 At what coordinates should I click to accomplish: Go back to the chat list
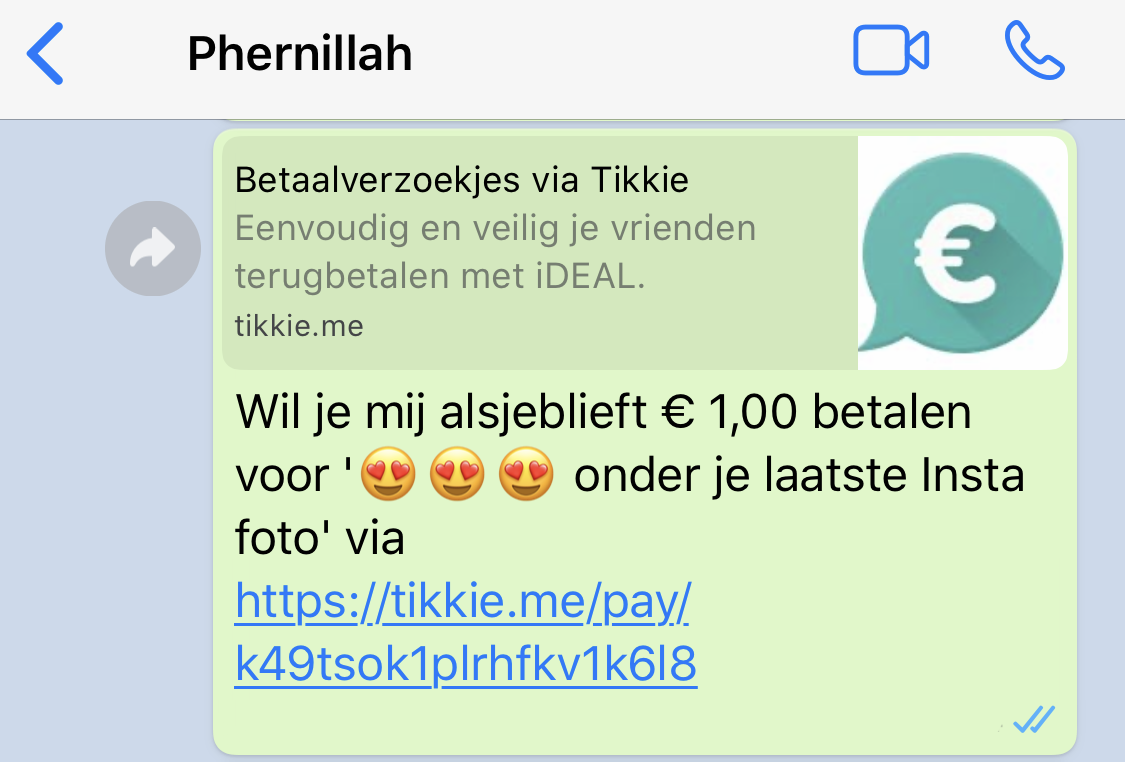[x=46, y=54]
